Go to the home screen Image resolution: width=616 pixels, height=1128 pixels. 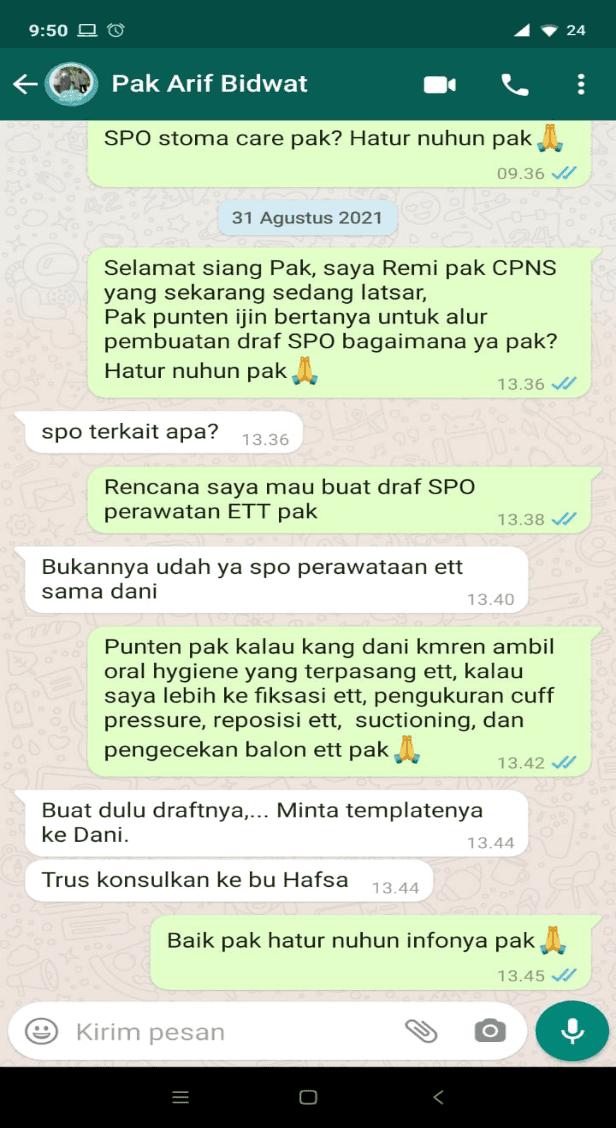(x=308, y=1097)
